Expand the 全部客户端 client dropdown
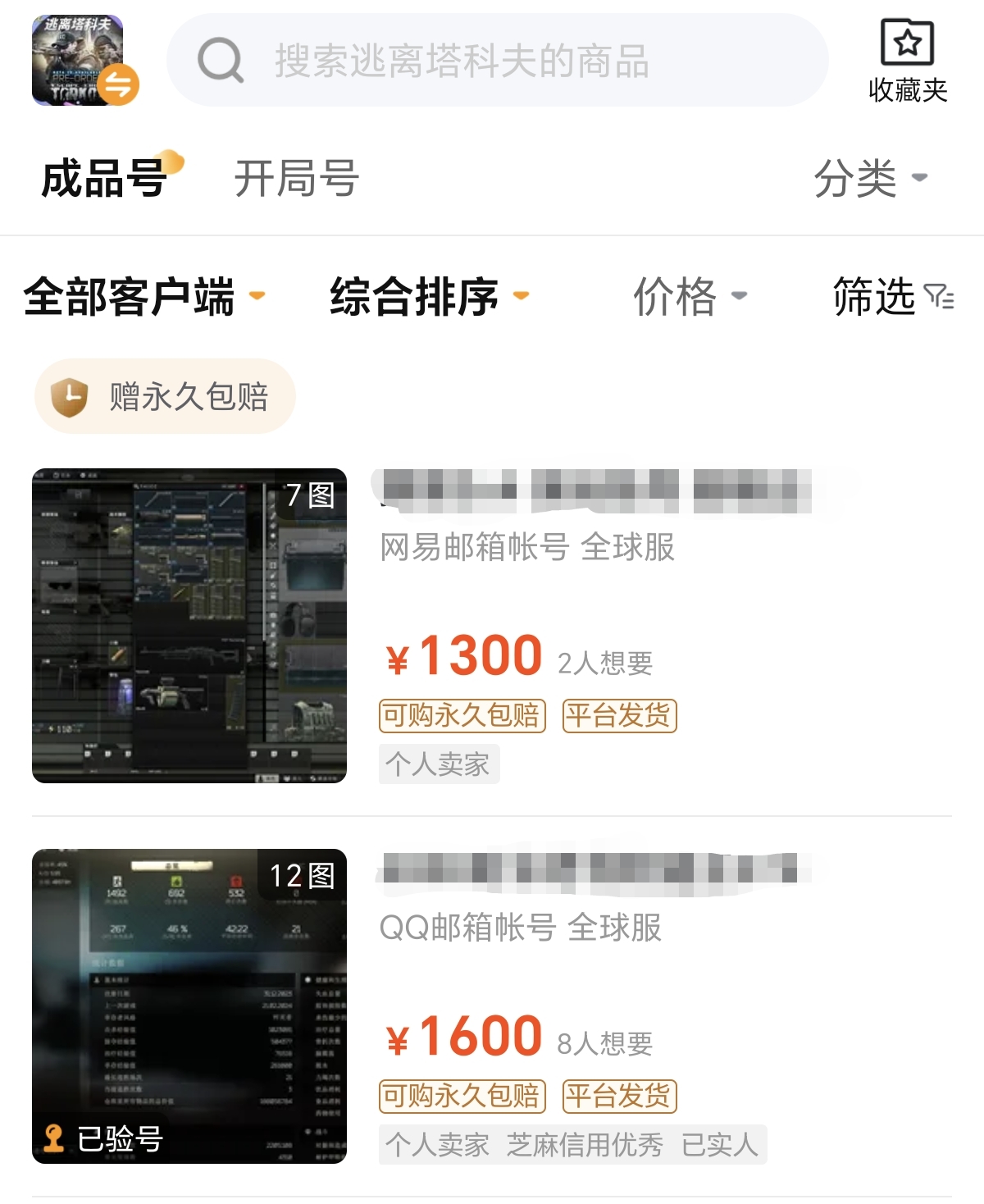Viewport: 984px width, 1204px height. click(143, 296)
